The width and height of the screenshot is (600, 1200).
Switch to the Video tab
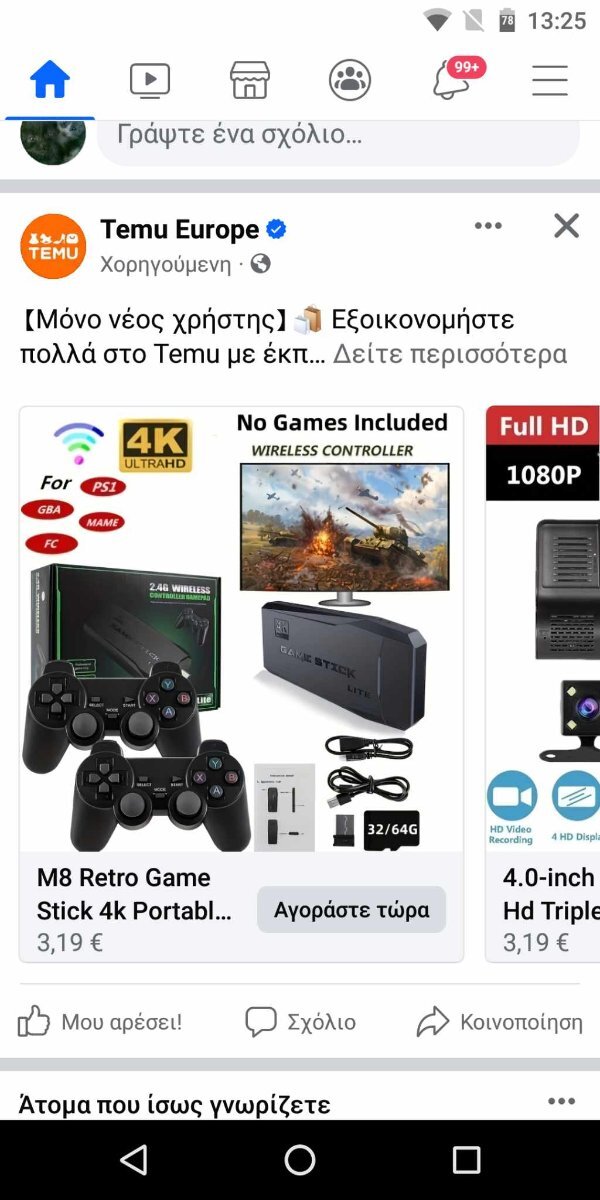click(x=150, y=81)
